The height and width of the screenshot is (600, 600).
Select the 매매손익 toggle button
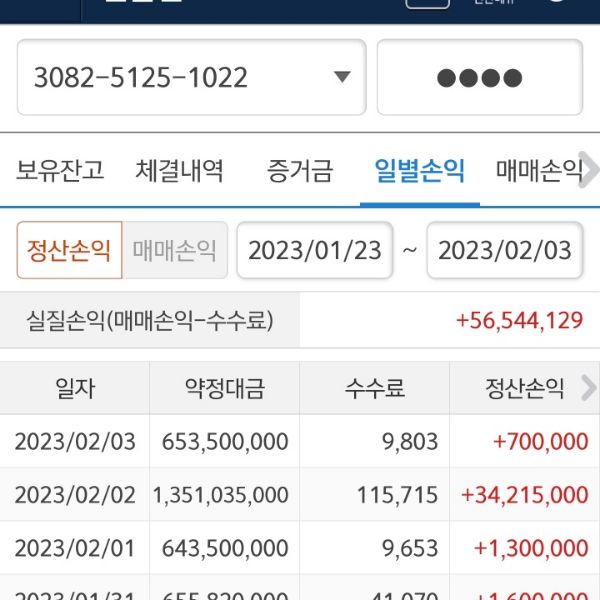coord(175,250)
